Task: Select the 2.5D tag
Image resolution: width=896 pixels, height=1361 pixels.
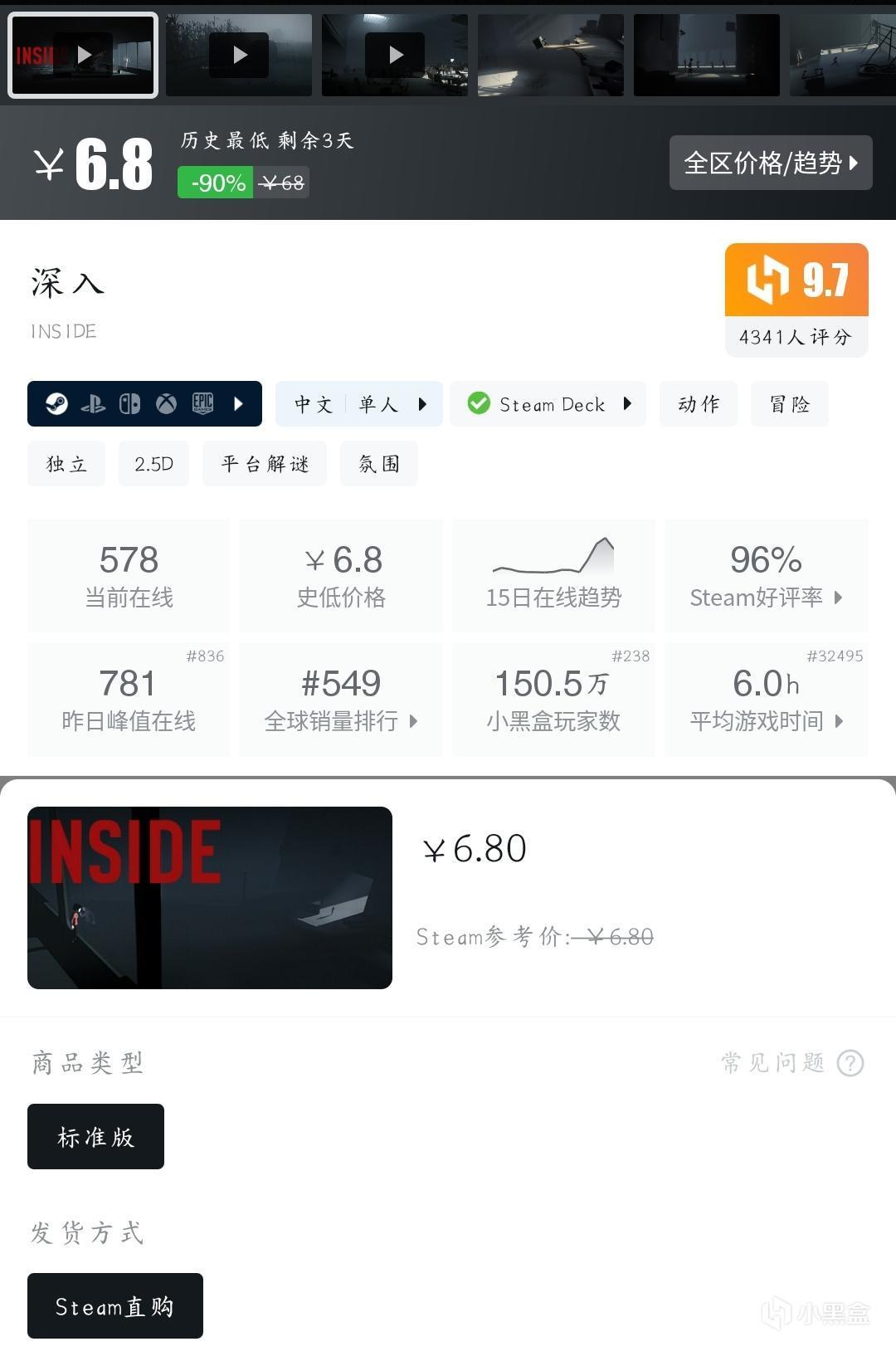Action: click(x=153, y=464)
